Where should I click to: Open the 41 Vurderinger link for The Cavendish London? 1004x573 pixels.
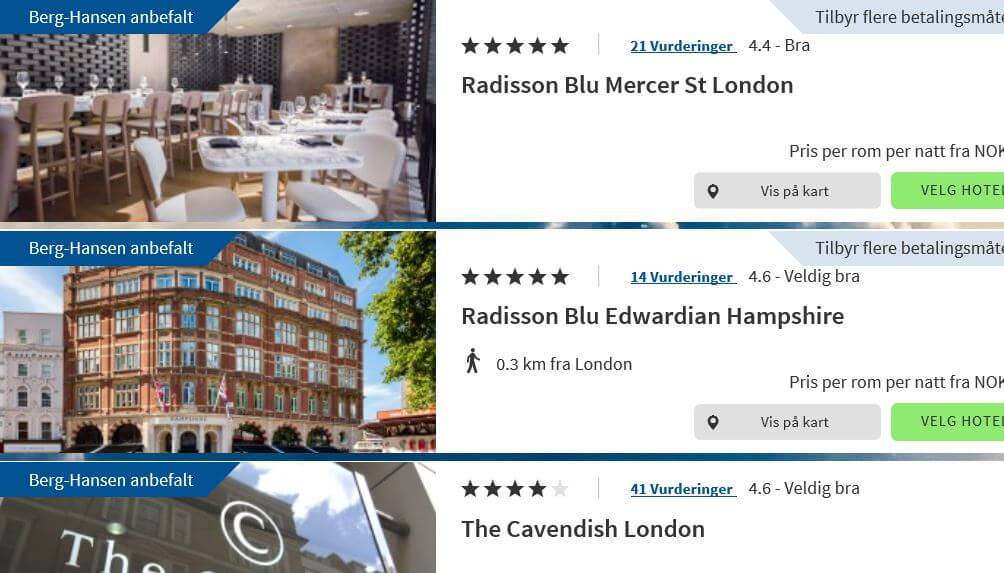(682, 489)
